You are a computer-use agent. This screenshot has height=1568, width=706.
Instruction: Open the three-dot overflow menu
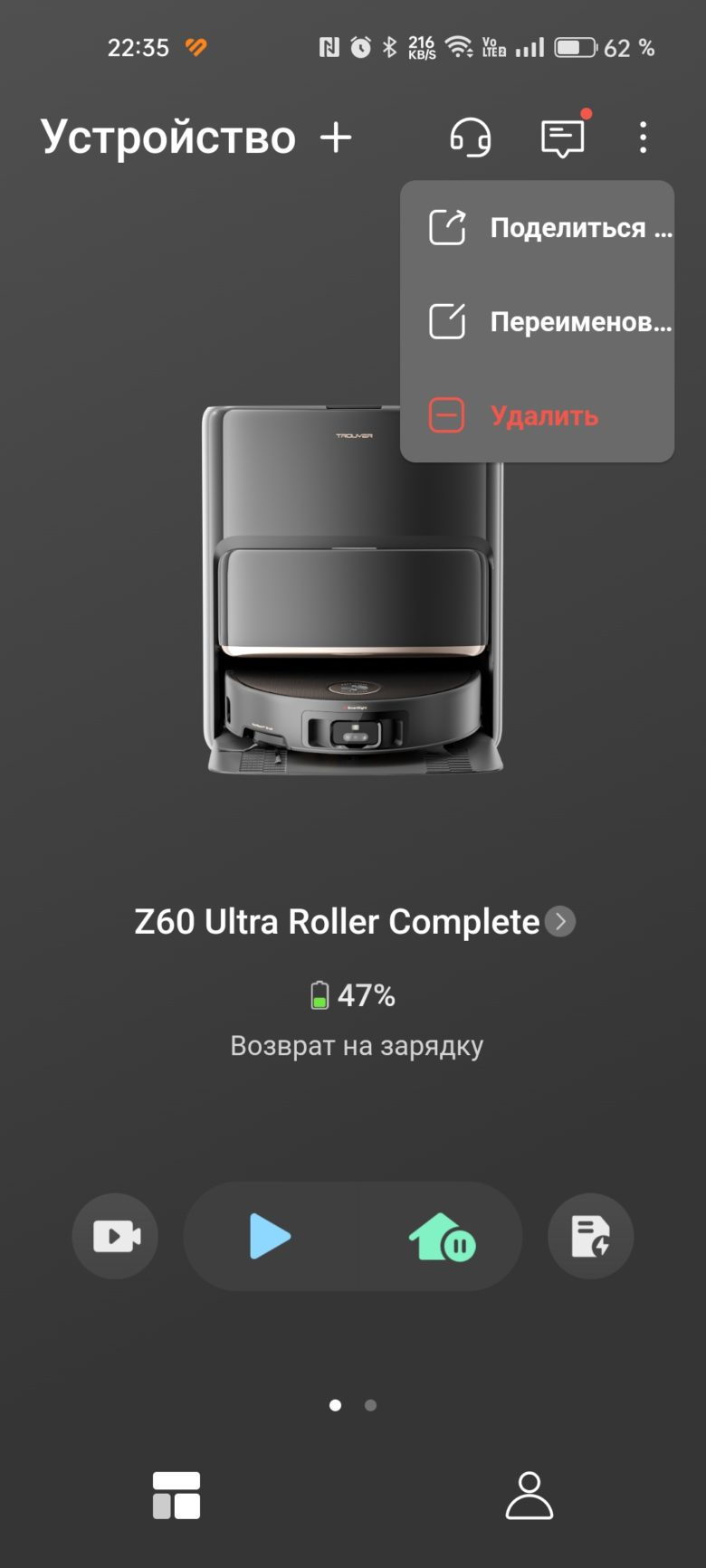coord(643,137)
